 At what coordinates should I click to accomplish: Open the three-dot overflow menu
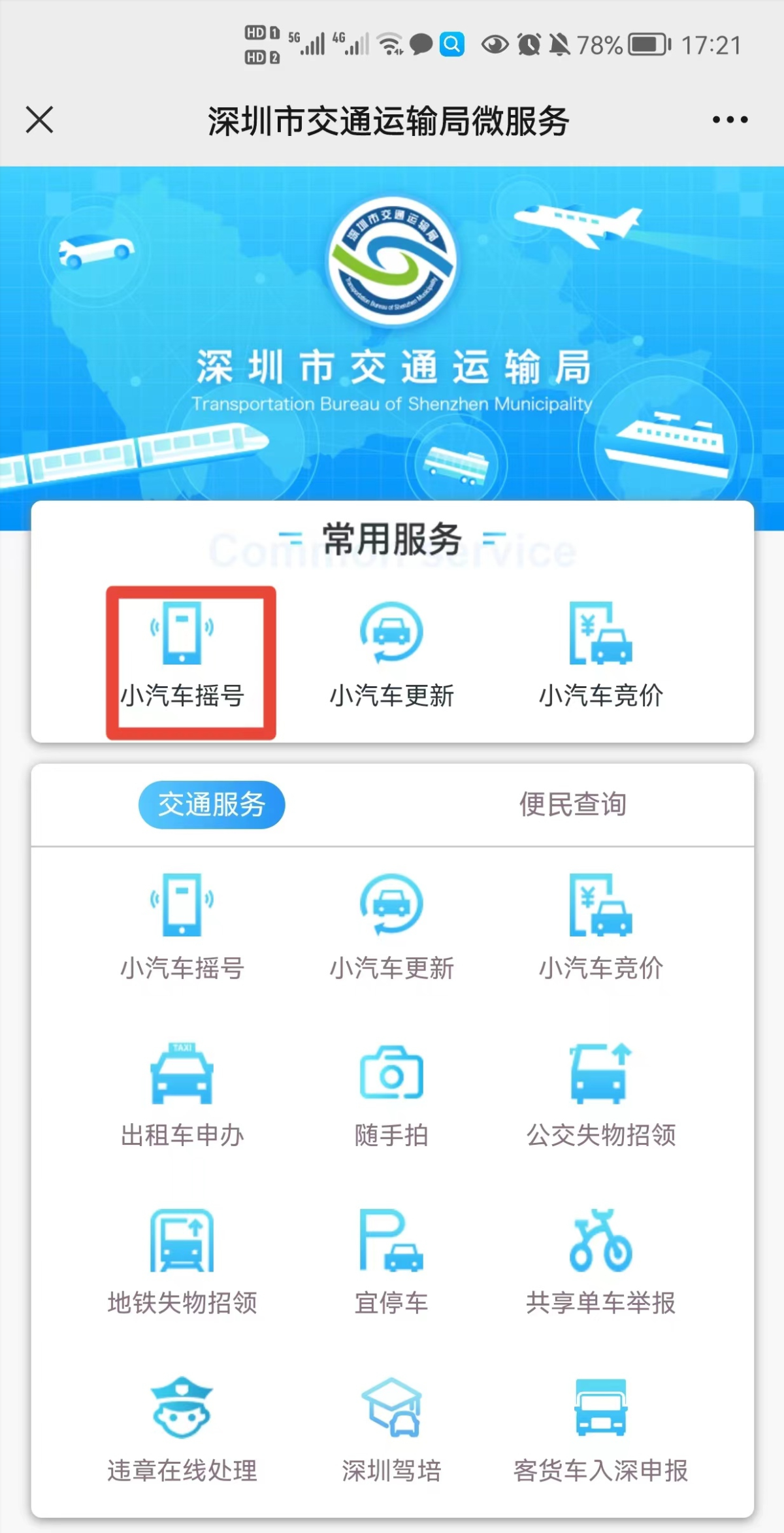point(730,120)
